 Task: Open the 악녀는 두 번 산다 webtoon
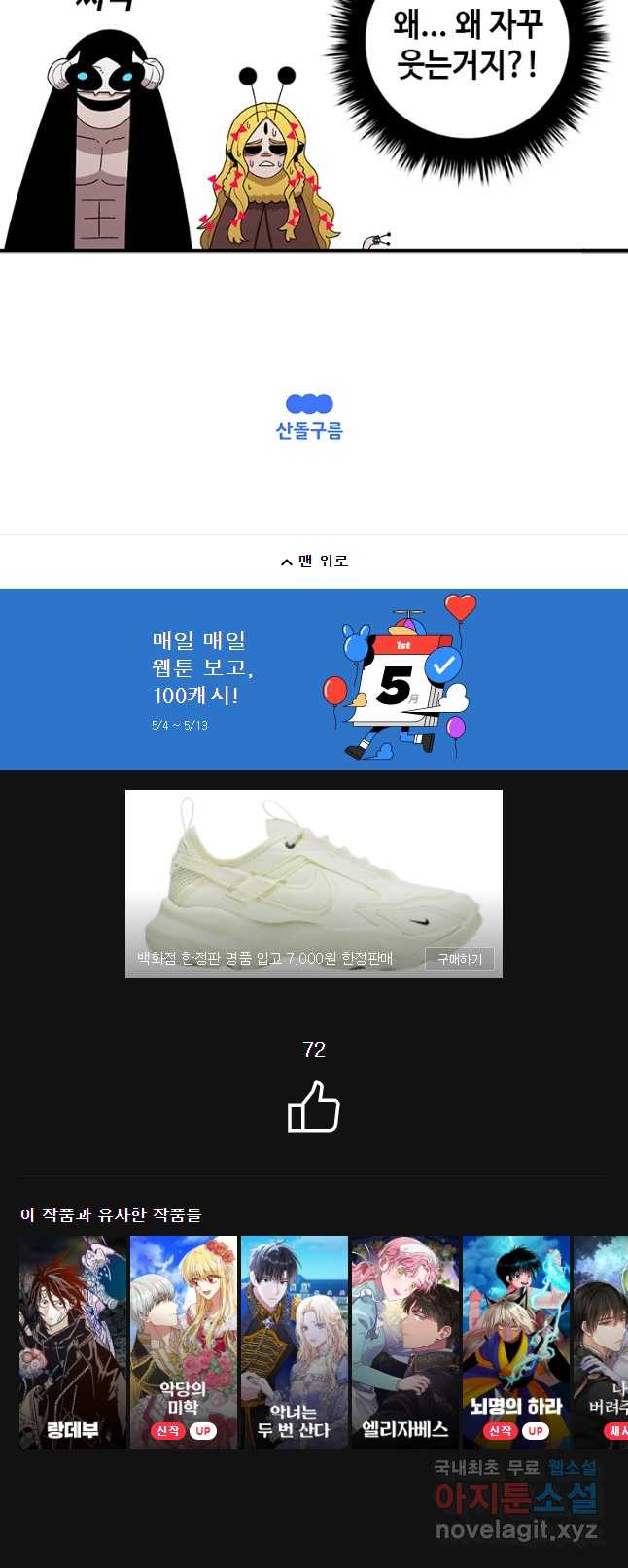tap(295, 1342)
